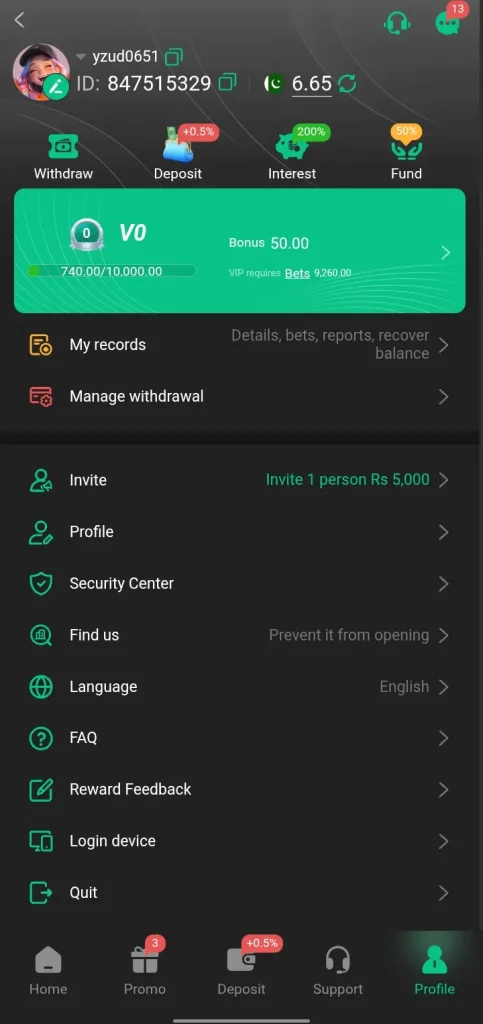
Task: Open Manage withdrawal
Action: point(240,396)
